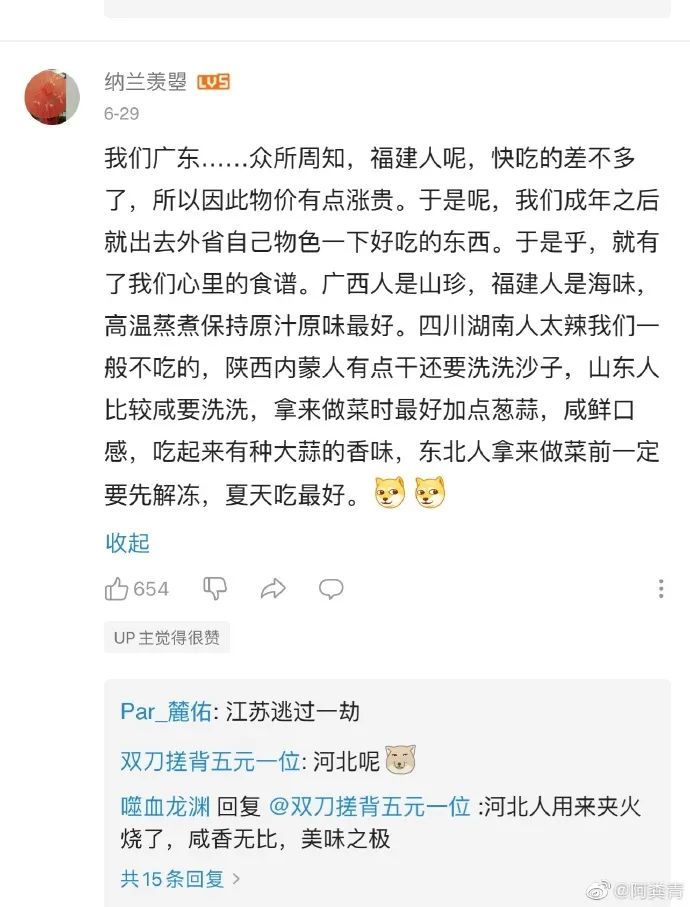The height and width of the screenshot is (907, 690).
Task: Open username 纳兰羡曌's profile
Action: (x=146, y=82)
